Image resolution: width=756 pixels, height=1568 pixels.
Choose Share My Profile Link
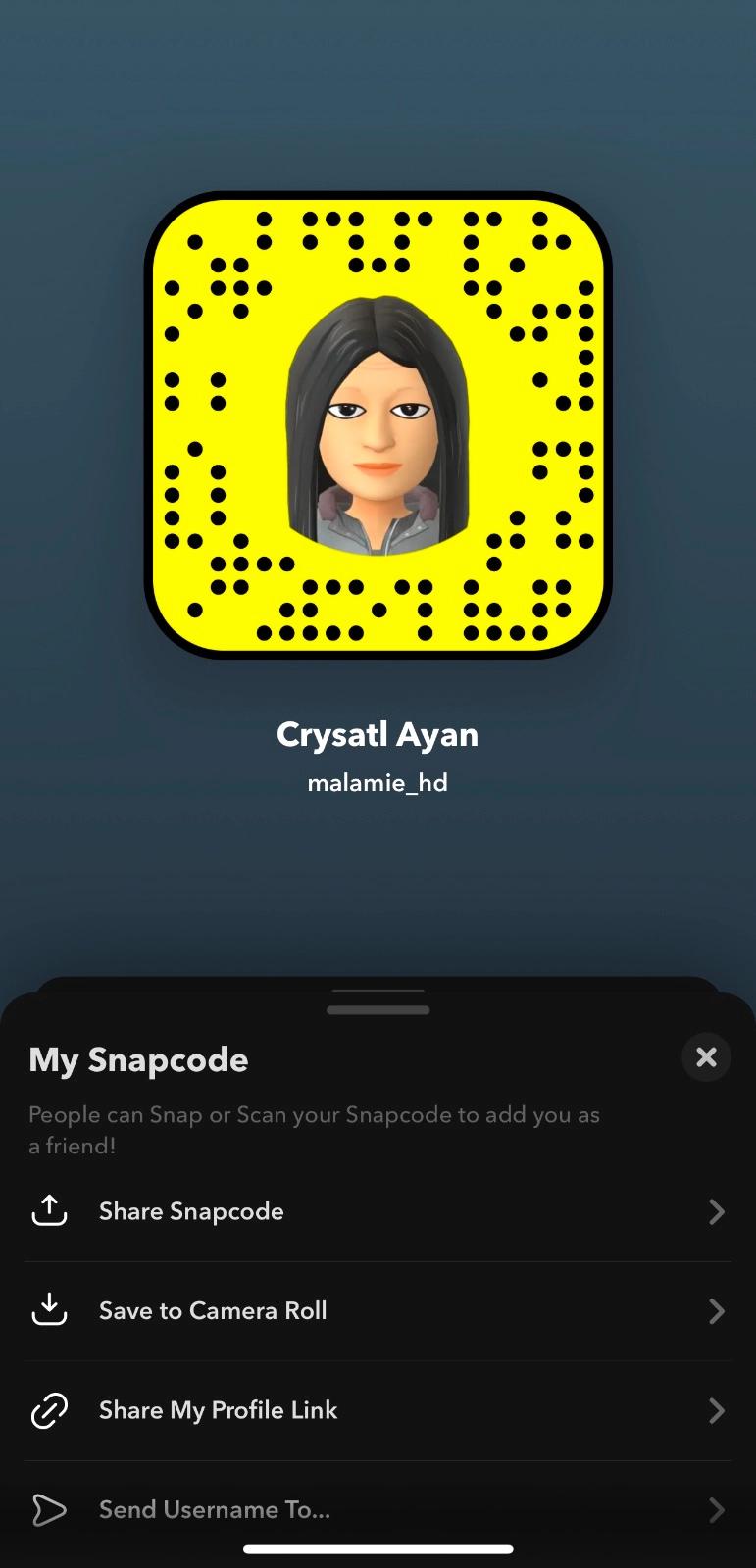[378, 1410]
